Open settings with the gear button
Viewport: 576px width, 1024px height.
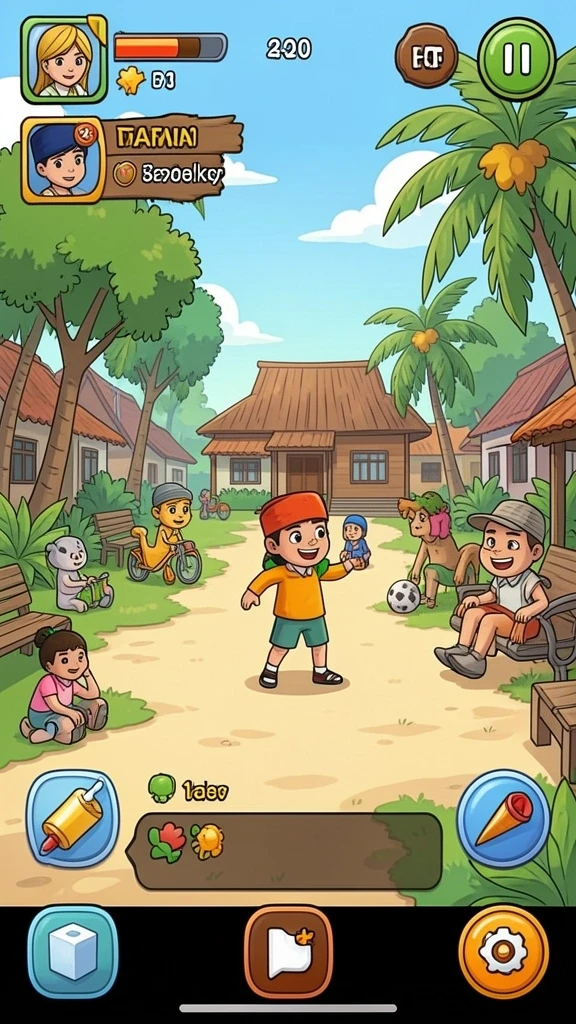(503, 952)
